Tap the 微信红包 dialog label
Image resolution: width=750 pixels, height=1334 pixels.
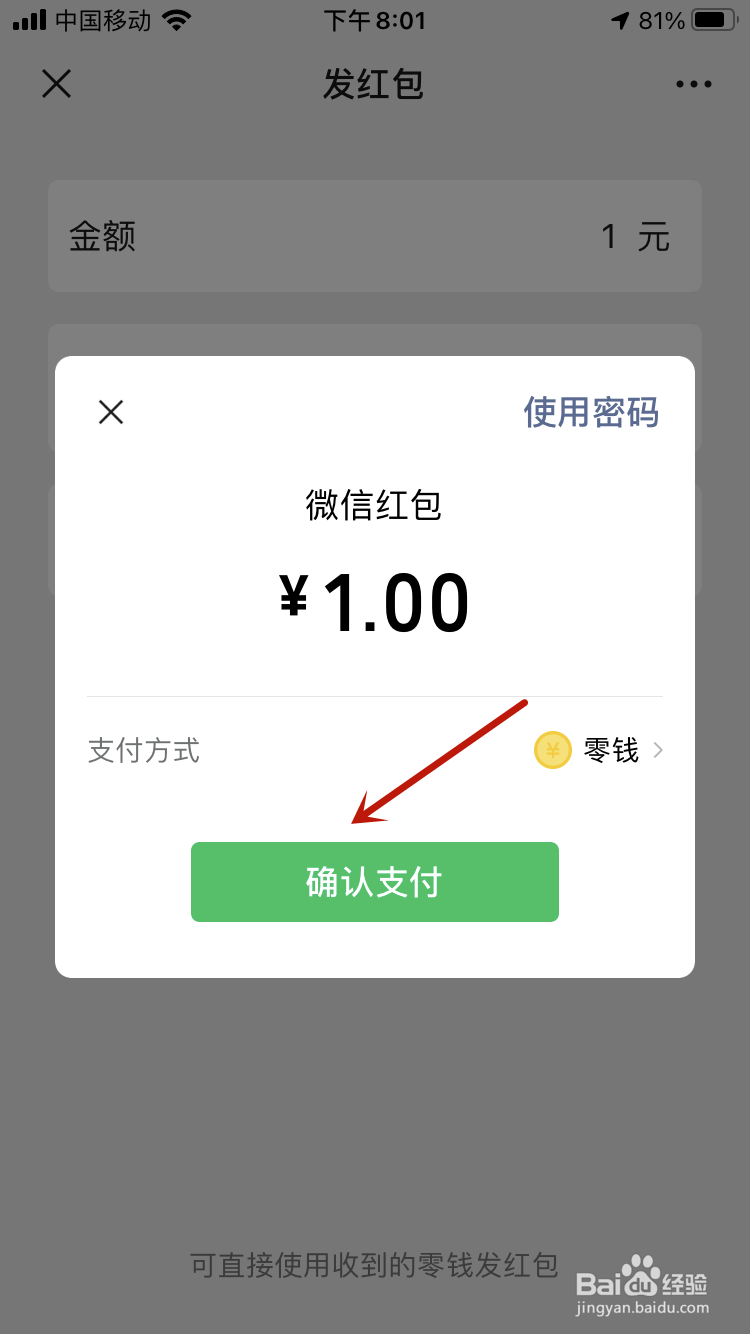375,506
